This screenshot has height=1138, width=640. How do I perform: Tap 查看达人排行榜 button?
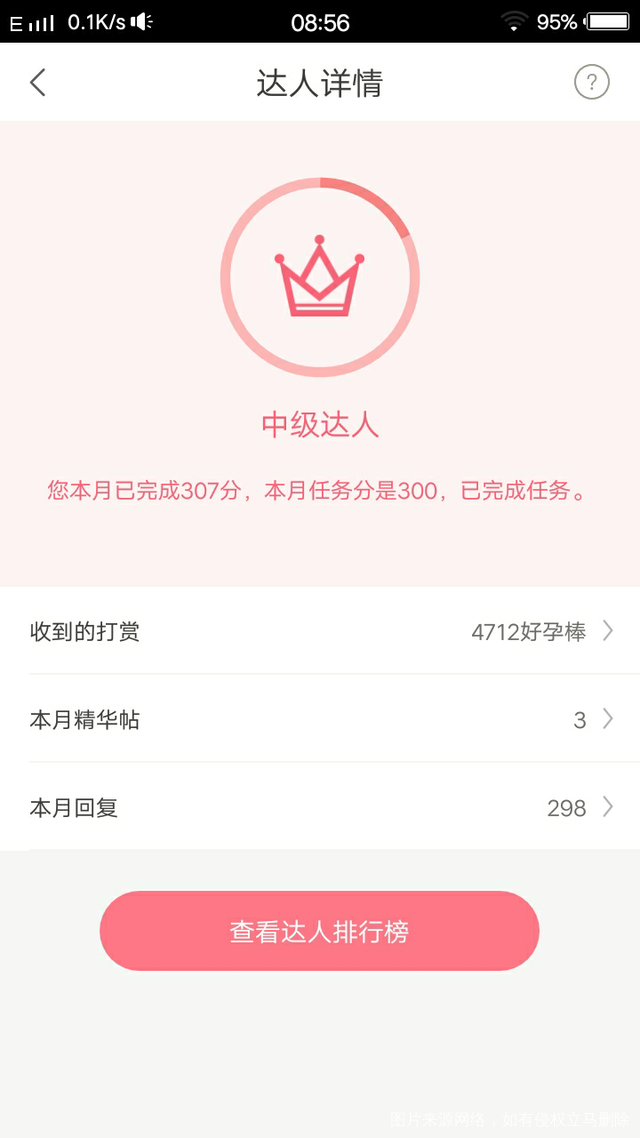click(319, 931)
